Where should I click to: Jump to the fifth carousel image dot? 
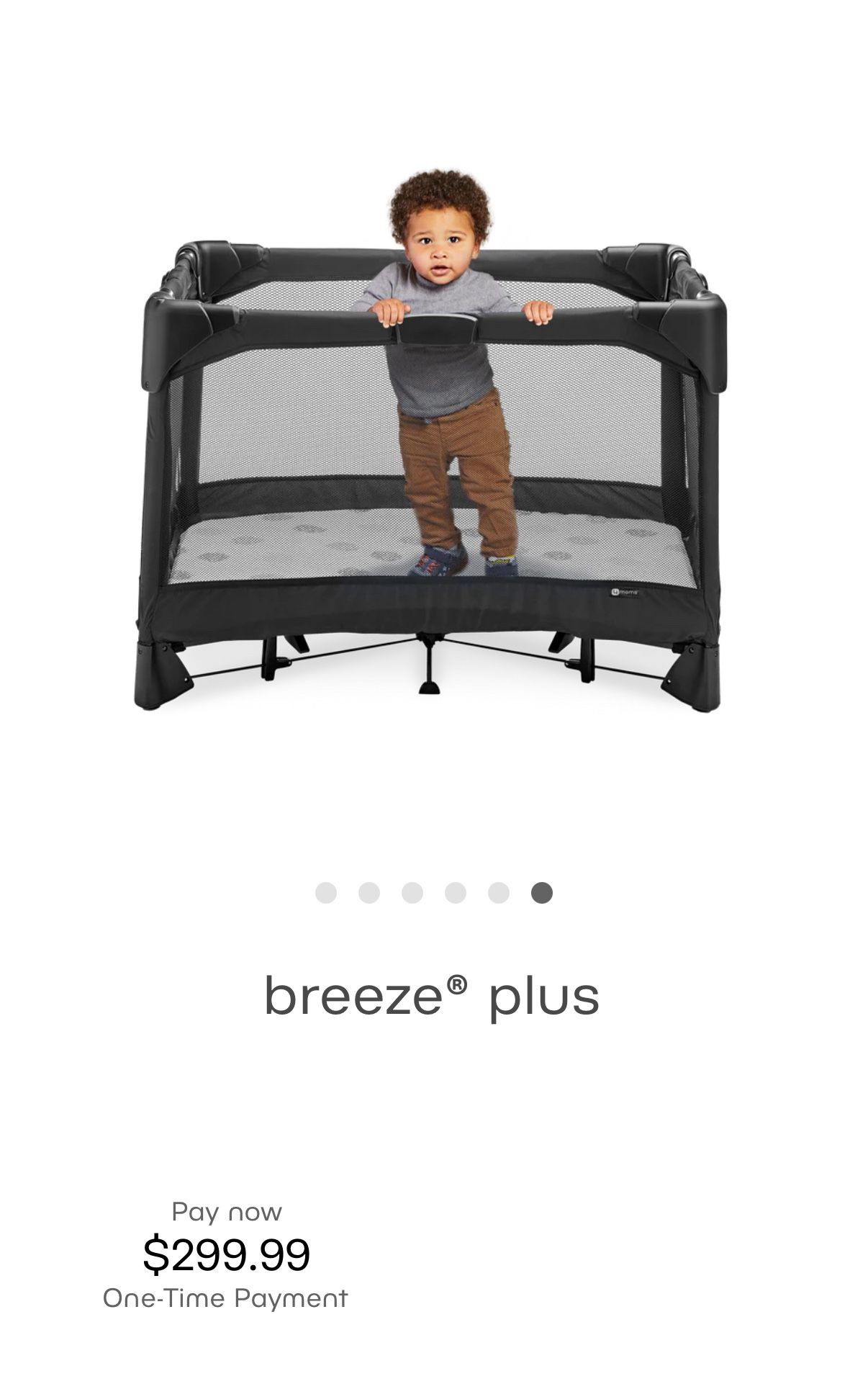point(499,893)
